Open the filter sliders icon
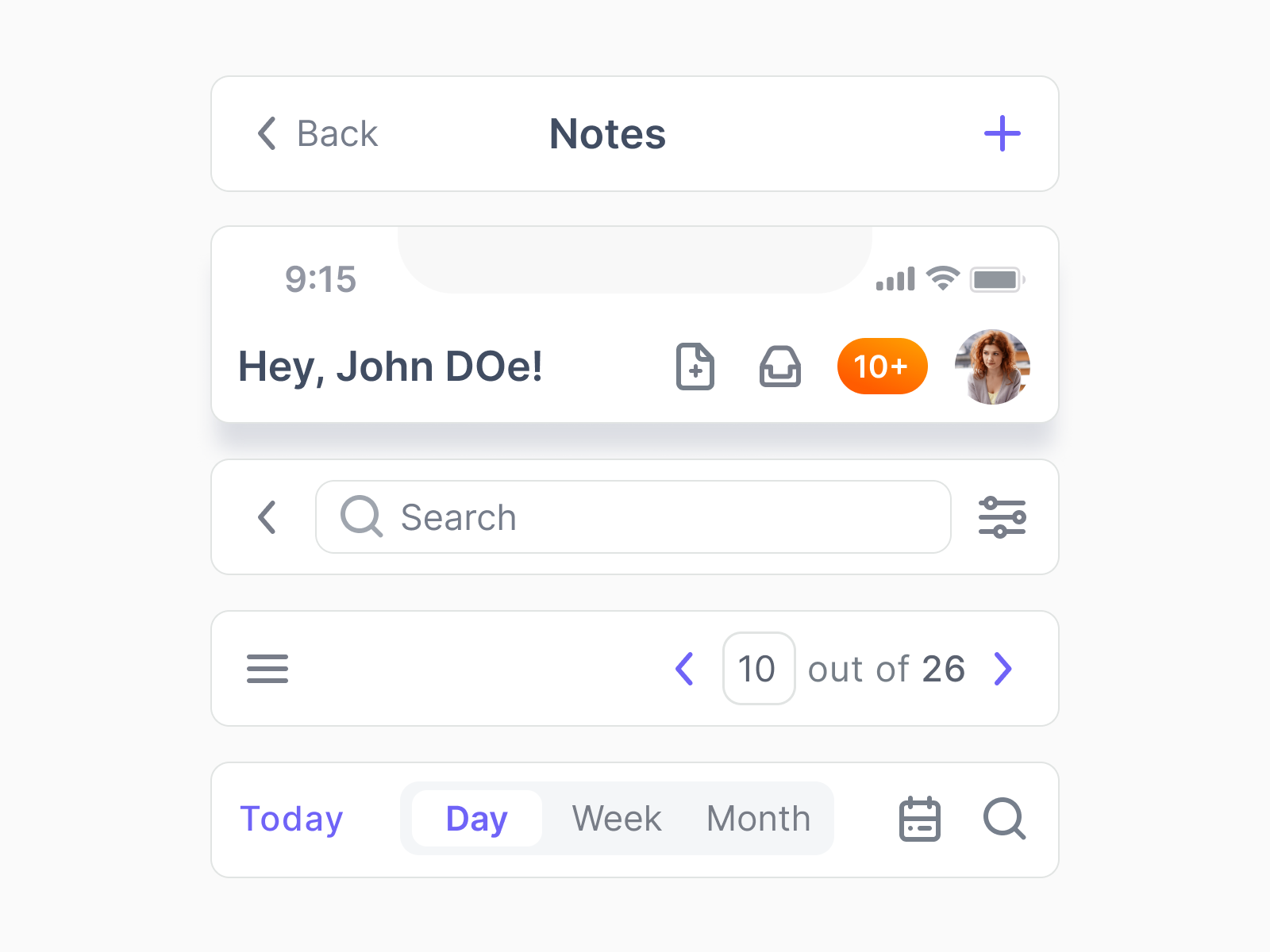Image resolution: width=1270 pixels, height=952 pixels. (1002, 517)
